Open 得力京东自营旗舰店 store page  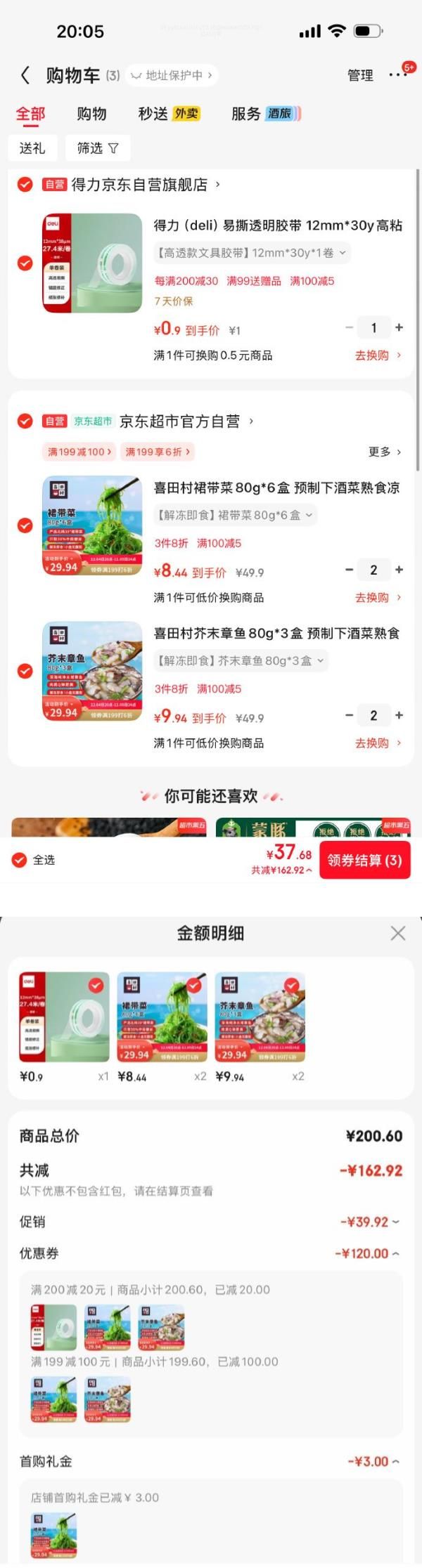[x=141, y=185]
